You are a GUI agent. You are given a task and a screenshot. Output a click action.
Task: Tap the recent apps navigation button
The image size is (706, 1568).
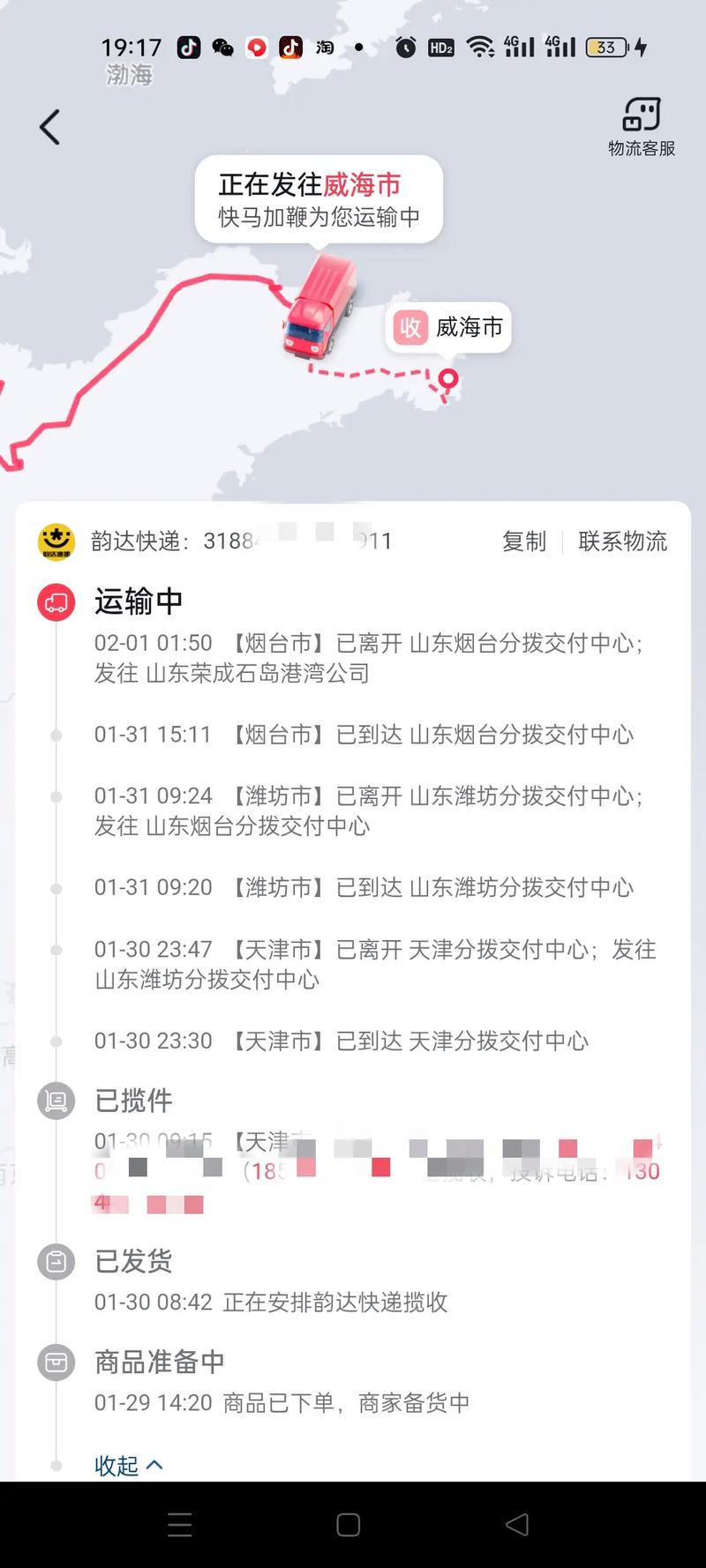tap(180, 1524)
